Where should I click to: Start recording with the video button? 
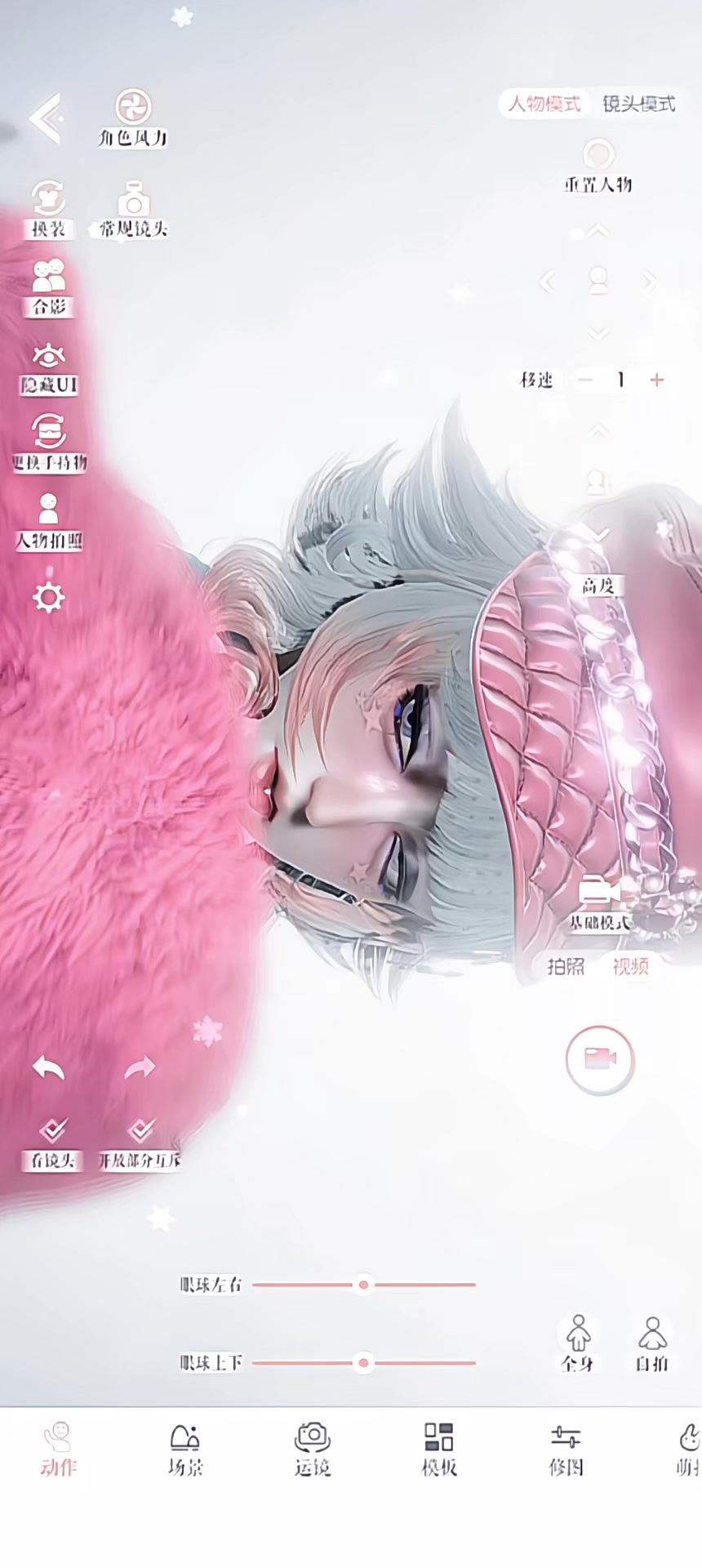click(x=600, y=1059)
